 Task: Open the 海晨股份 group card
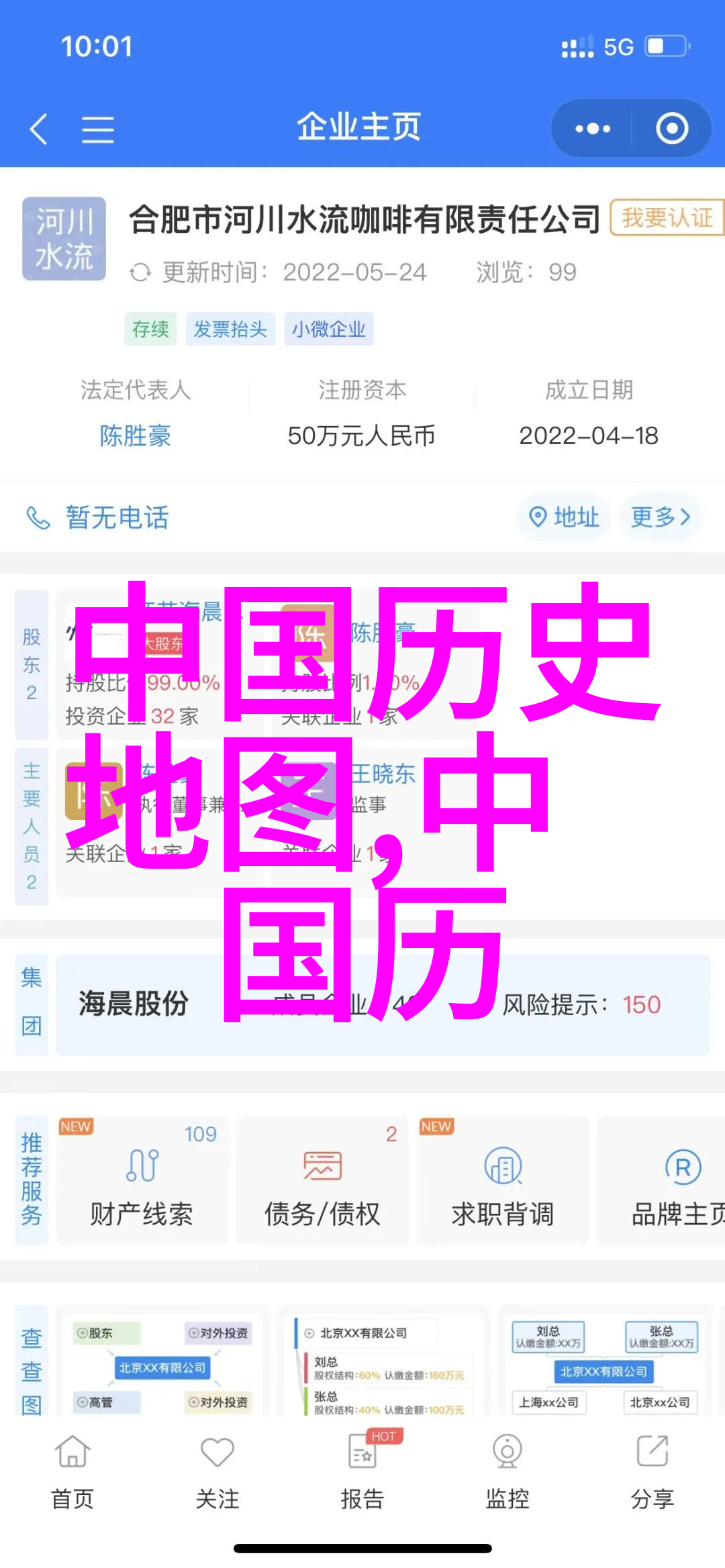383,1004
